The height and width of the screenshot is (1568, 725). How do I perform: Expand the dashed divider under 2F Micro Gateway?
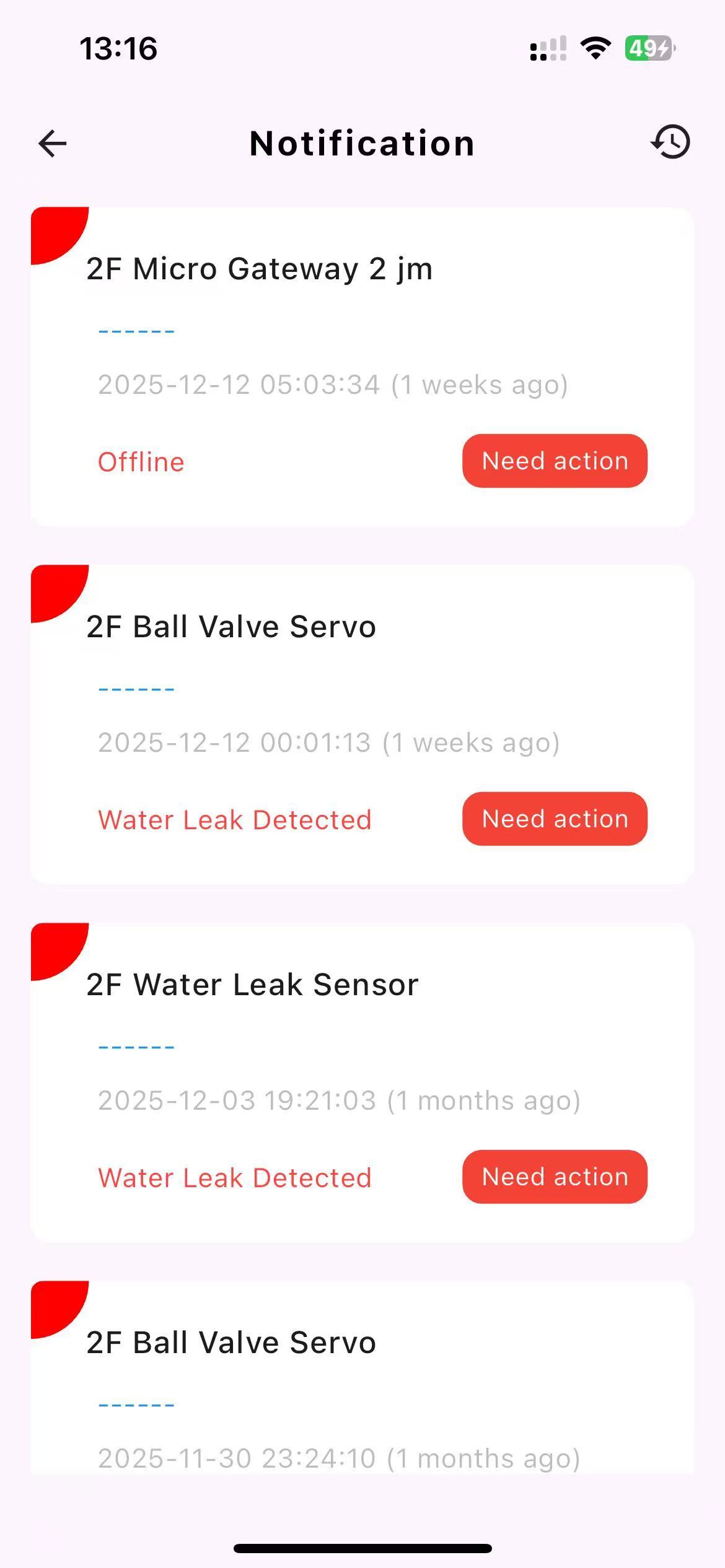[x=136, y=330]
